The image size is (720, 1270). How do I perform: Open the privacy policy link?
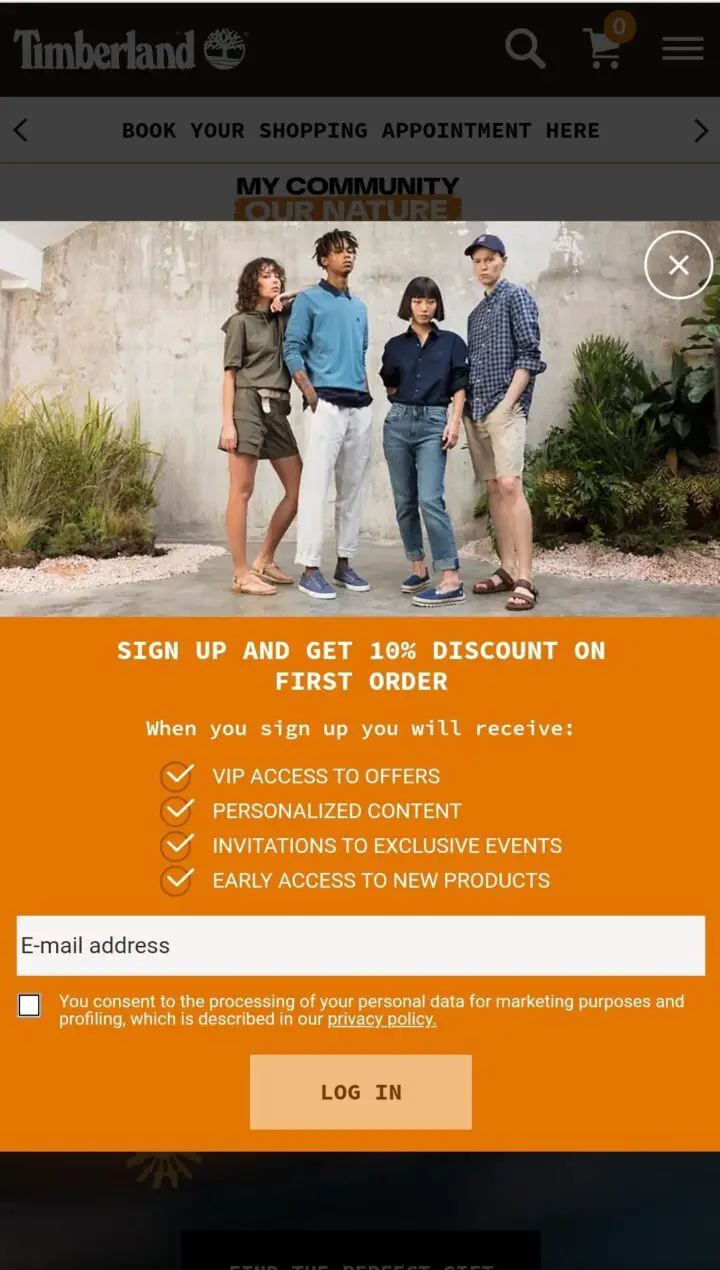click(382, 1020)
